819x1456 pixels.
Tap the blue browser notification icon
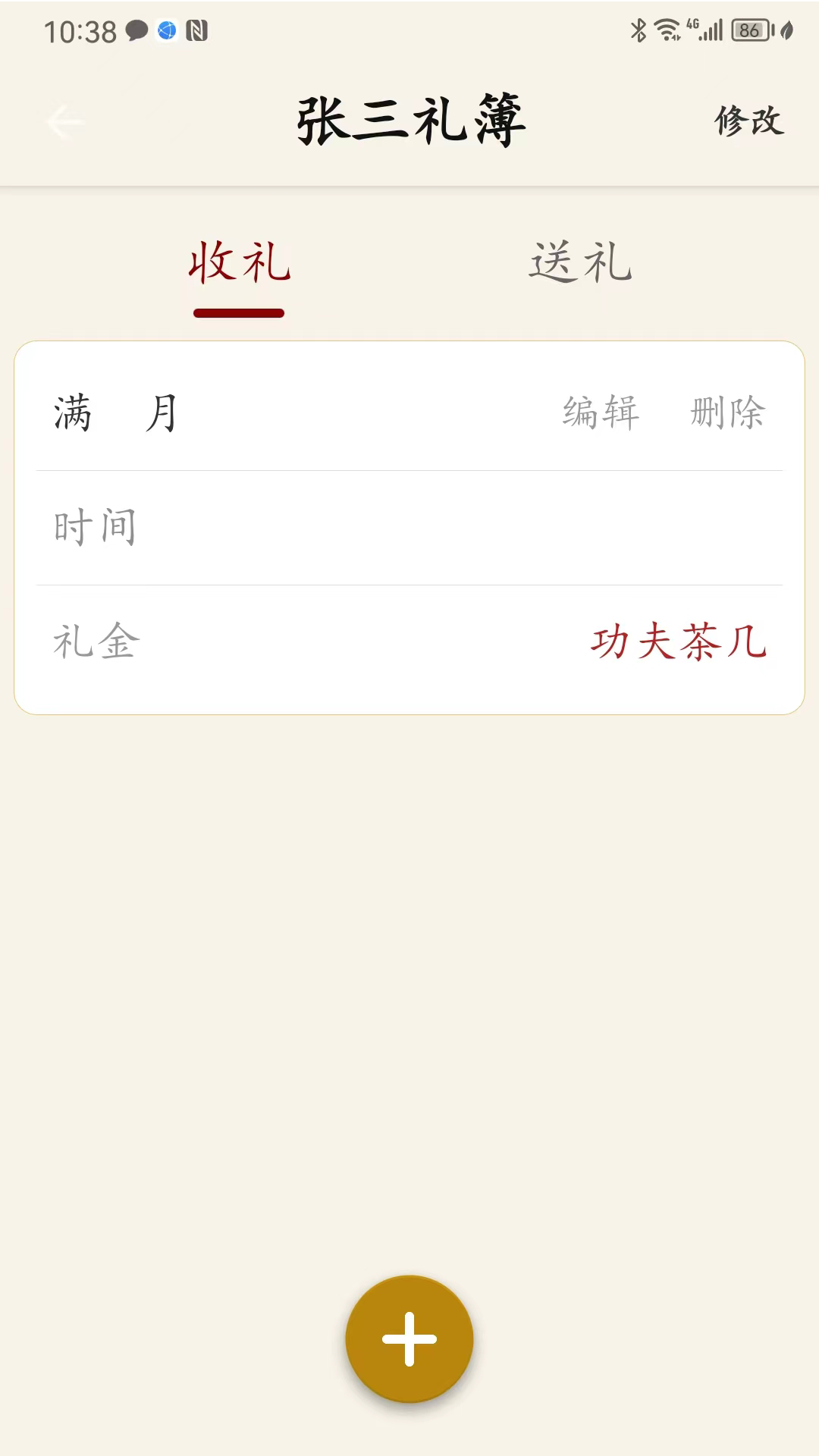pyautogui.click(x=165, y=32)
